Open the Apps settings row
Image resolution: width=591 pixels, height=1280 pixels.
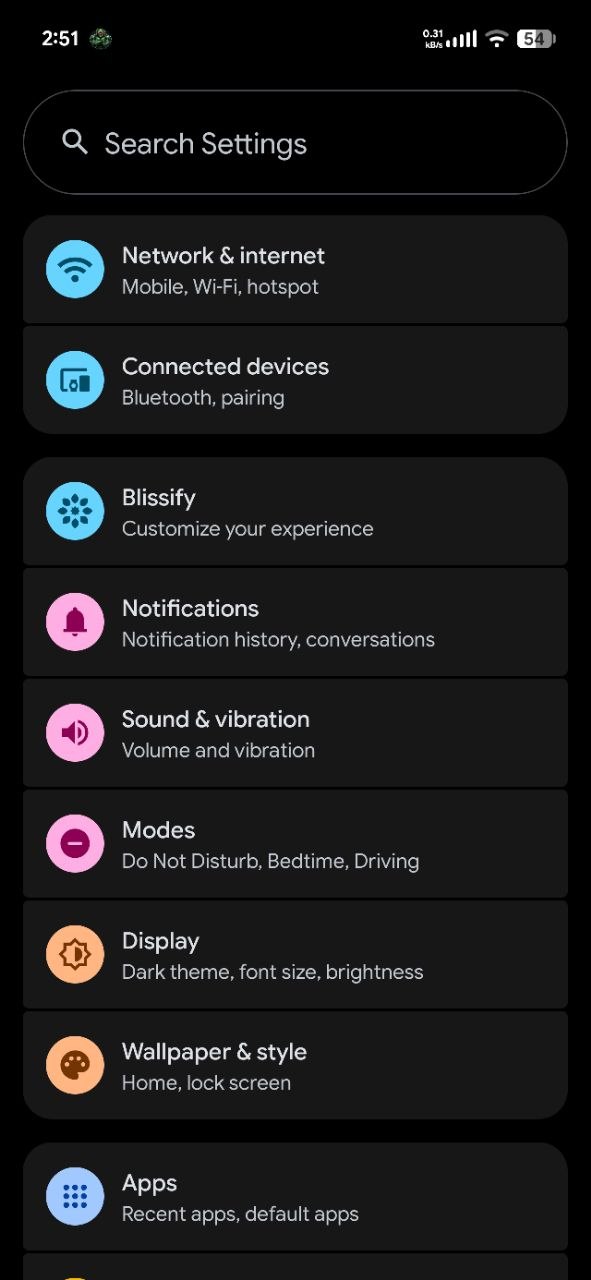(295, 1196)
